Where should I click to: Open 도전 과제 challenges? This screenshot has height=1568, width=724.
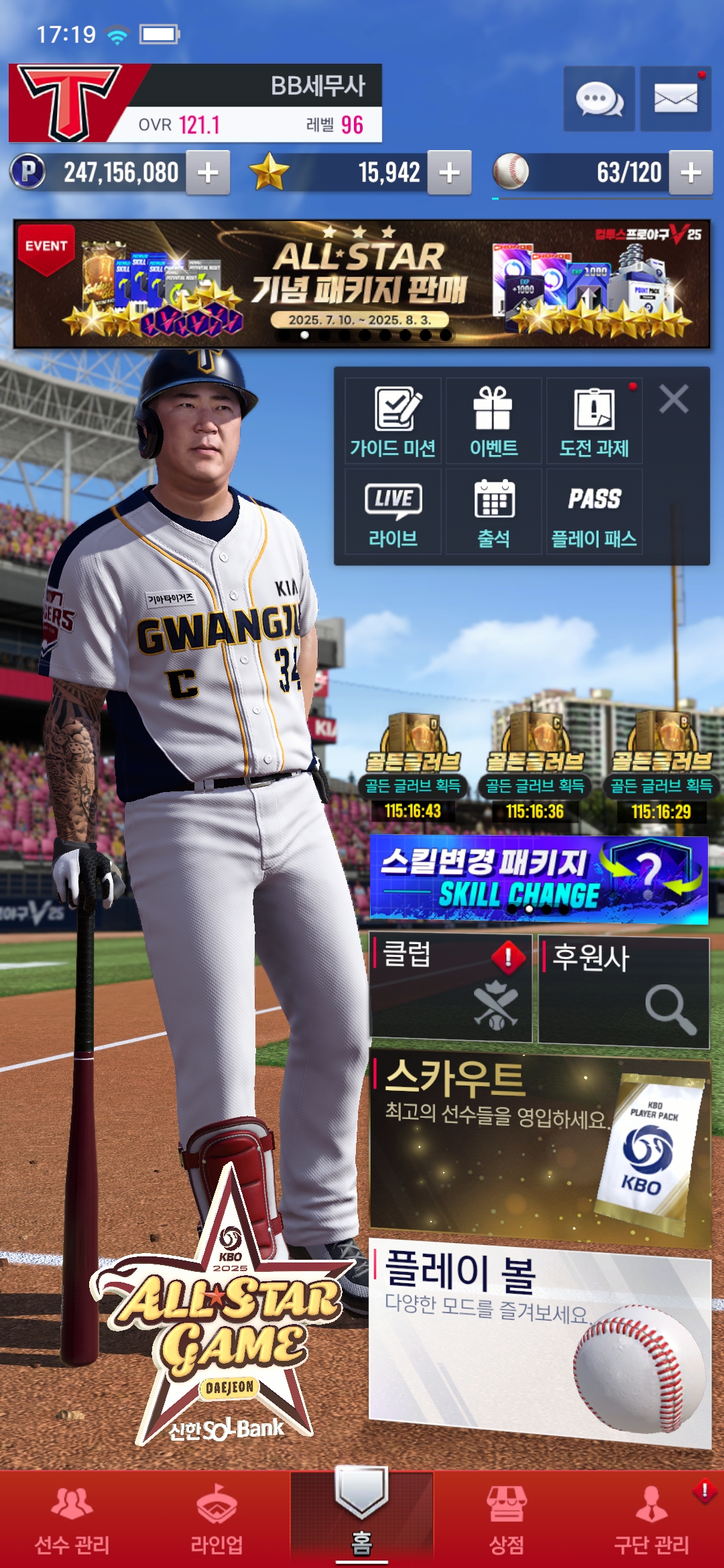(x=594, y=420)
